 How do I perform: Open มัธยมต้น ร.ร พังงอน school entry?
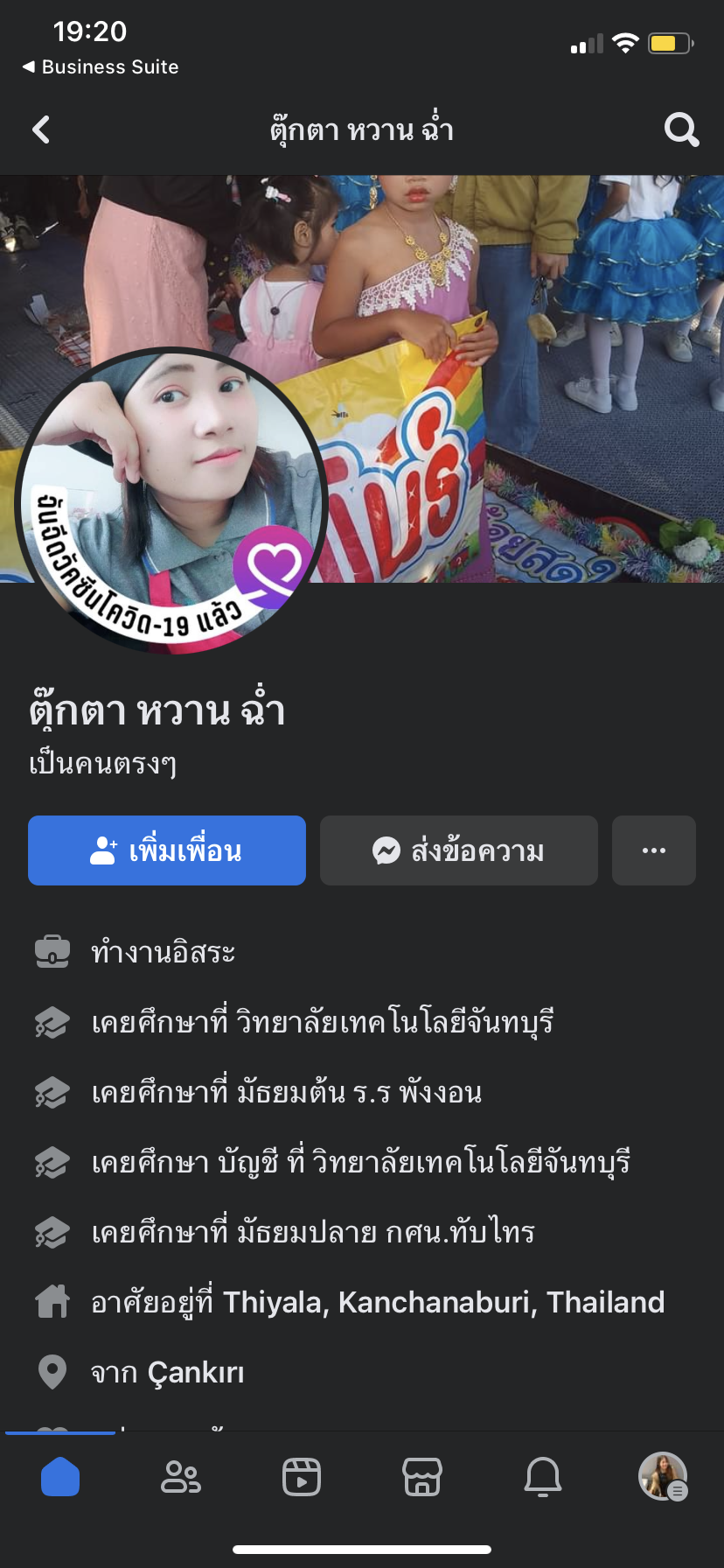tap(359, 1093)
